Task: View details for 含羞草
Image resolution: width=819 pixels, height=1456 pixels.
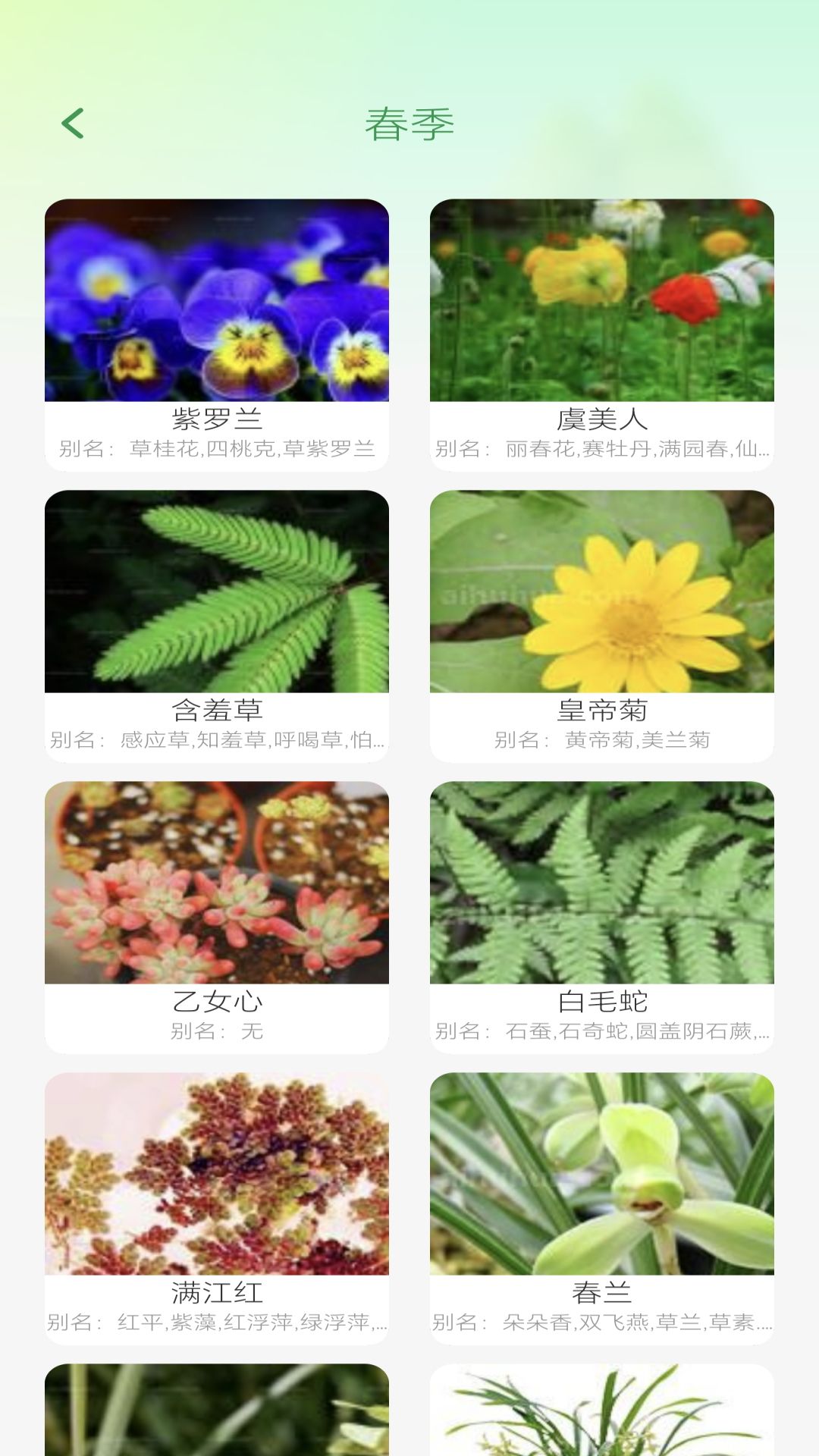Action: click(x=217, y=625)
